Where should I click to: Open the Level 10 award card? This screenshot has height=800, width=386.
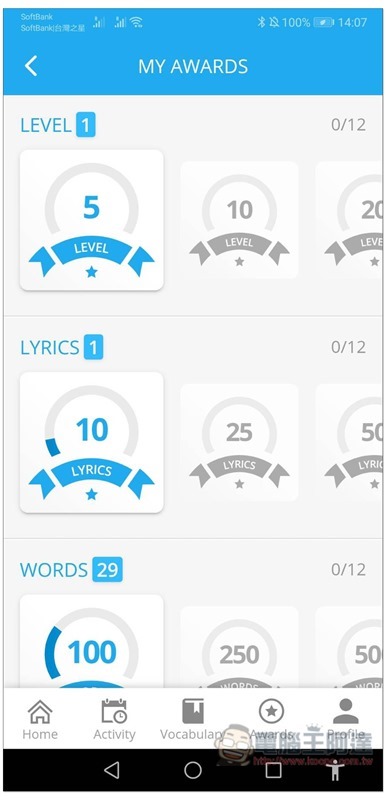[239, 220]
